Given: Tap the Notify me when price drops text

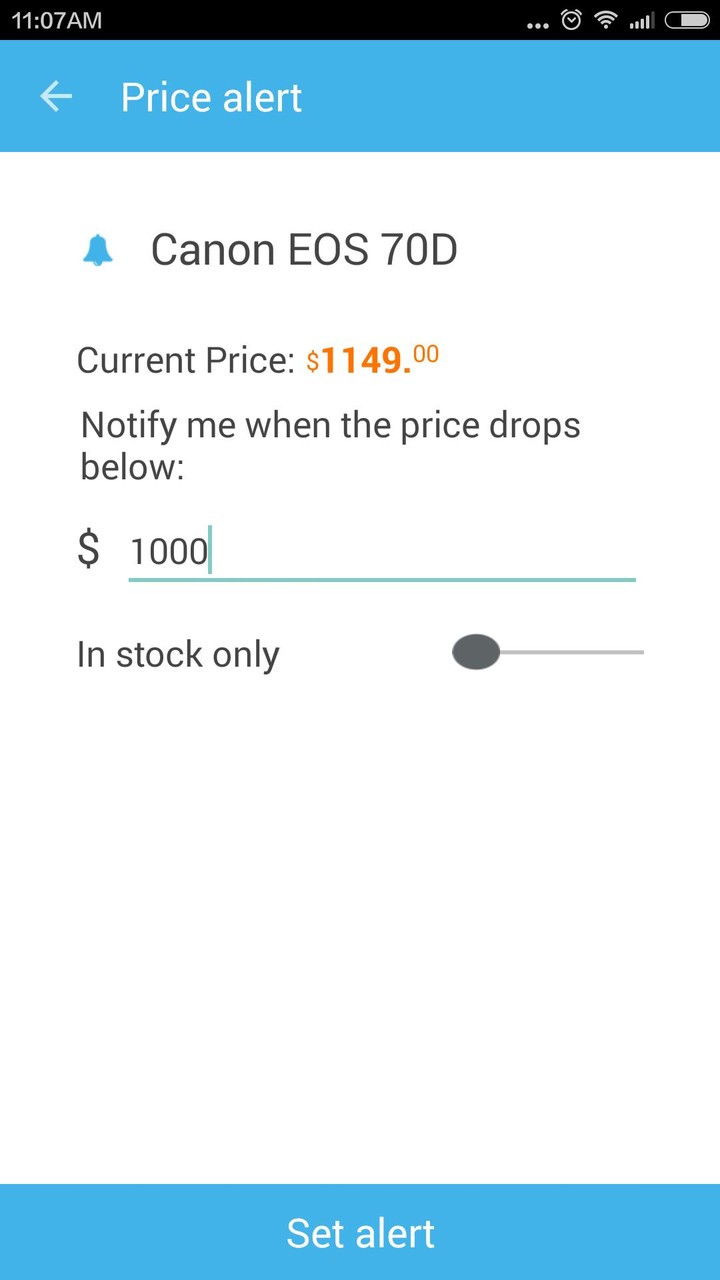Looking at the screenshot, I should click(330, 445).
